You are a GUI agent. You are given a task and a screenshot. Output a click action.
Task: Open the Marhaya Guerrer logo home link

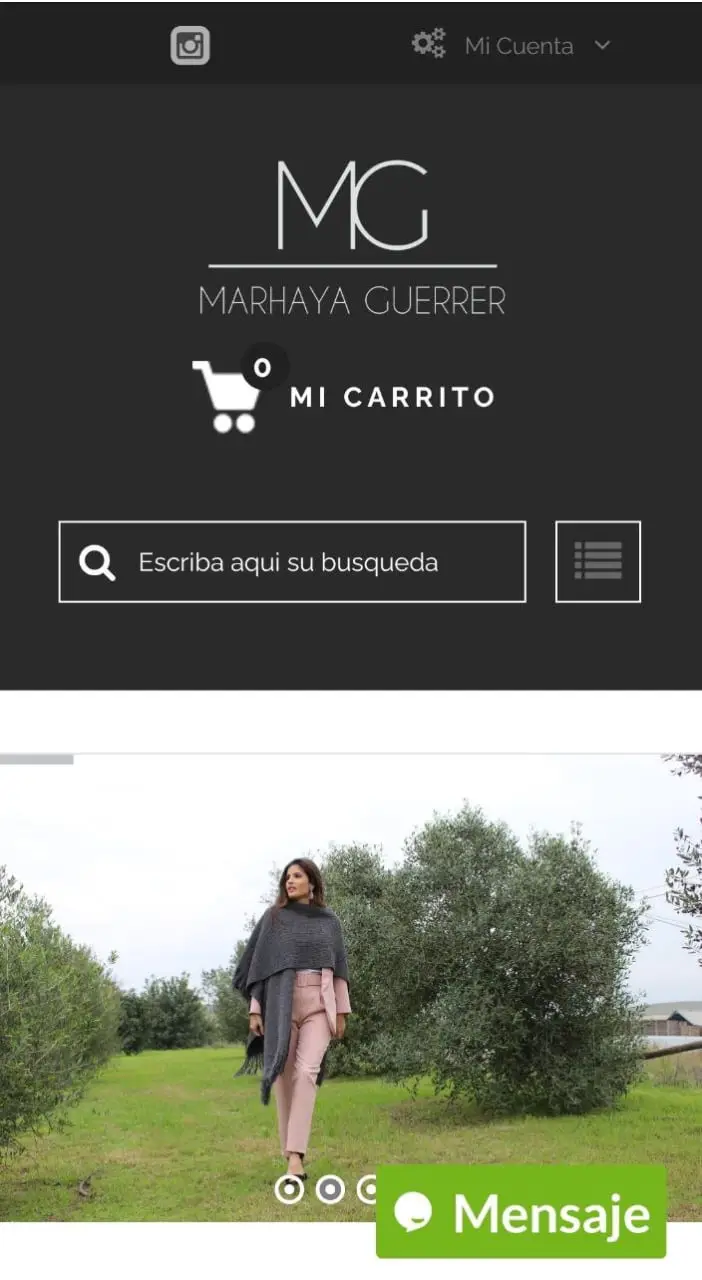pyautogui.click(x=352, y=237)
